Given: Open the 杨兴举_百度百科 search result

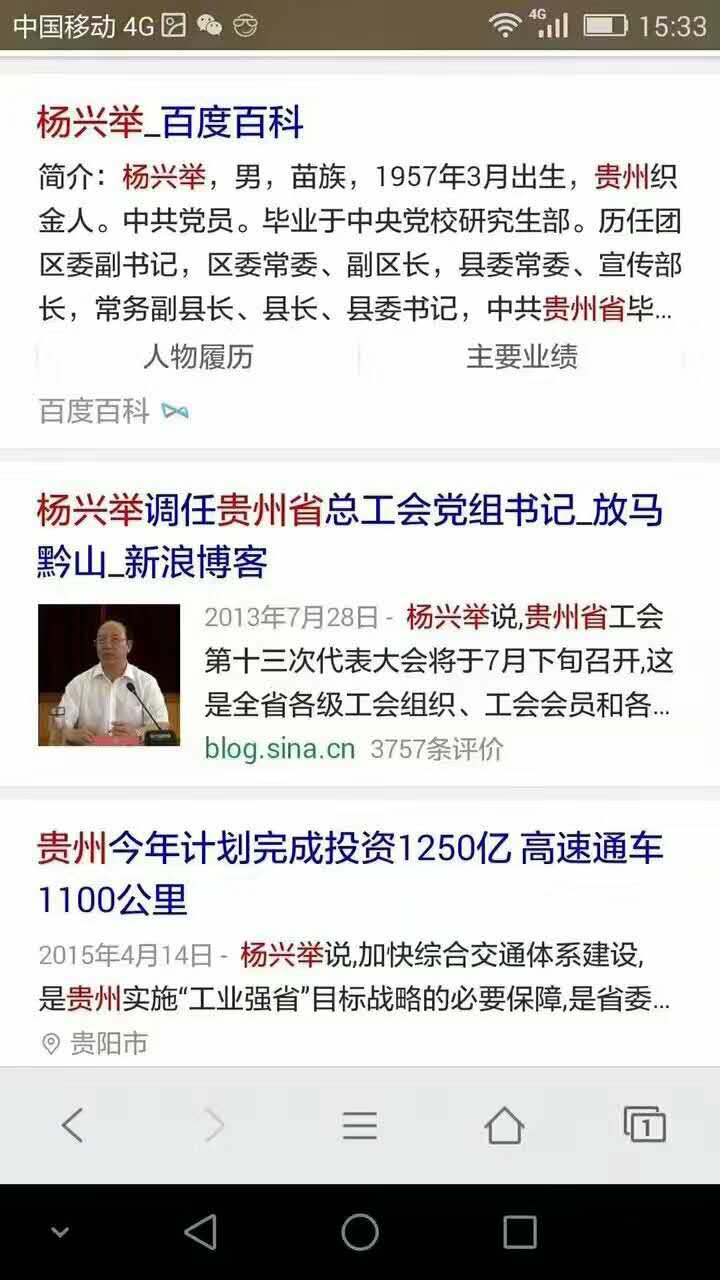Looking at the screenshot, I should (170, 123).
